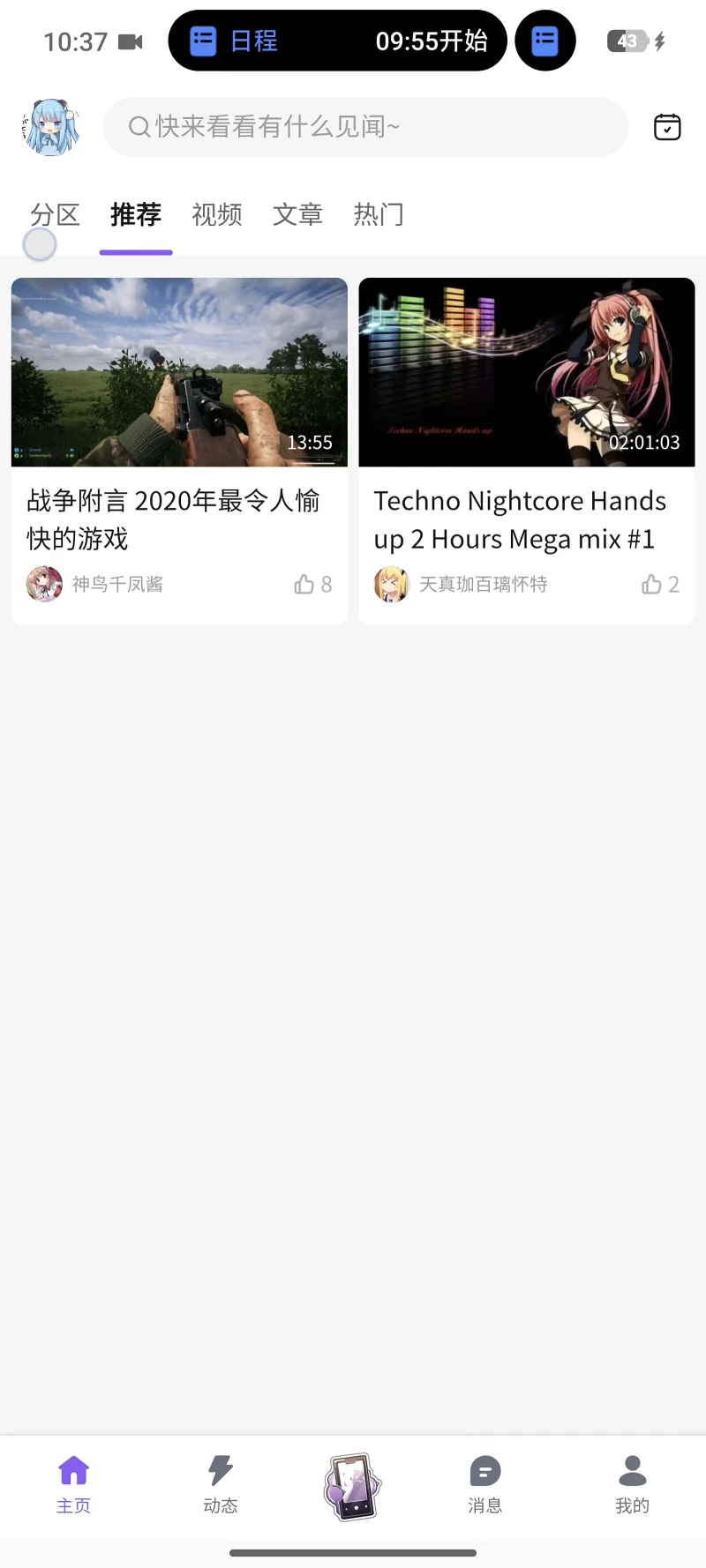Open the 我的 bottom tab
Viewport: 706px width, 1568px height.
coord(632,1485)
